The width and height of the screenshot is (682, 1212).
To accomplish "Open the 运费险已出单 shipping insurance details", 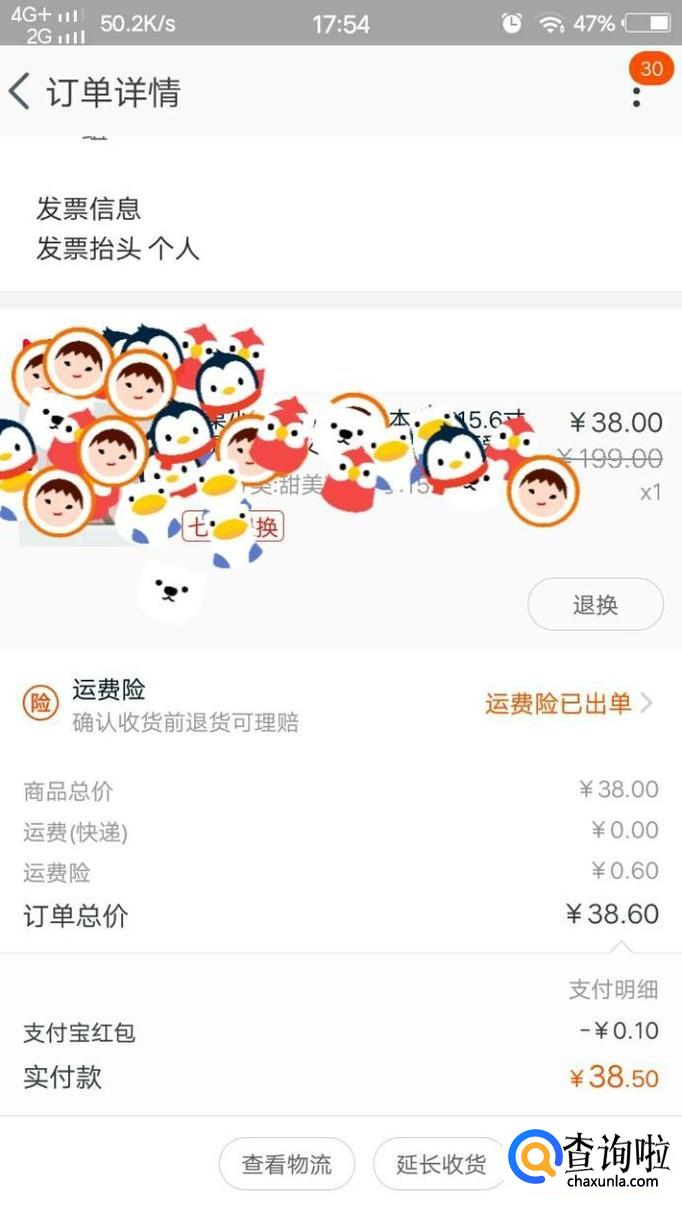I will pyautogui.click(x=568, y=703).
